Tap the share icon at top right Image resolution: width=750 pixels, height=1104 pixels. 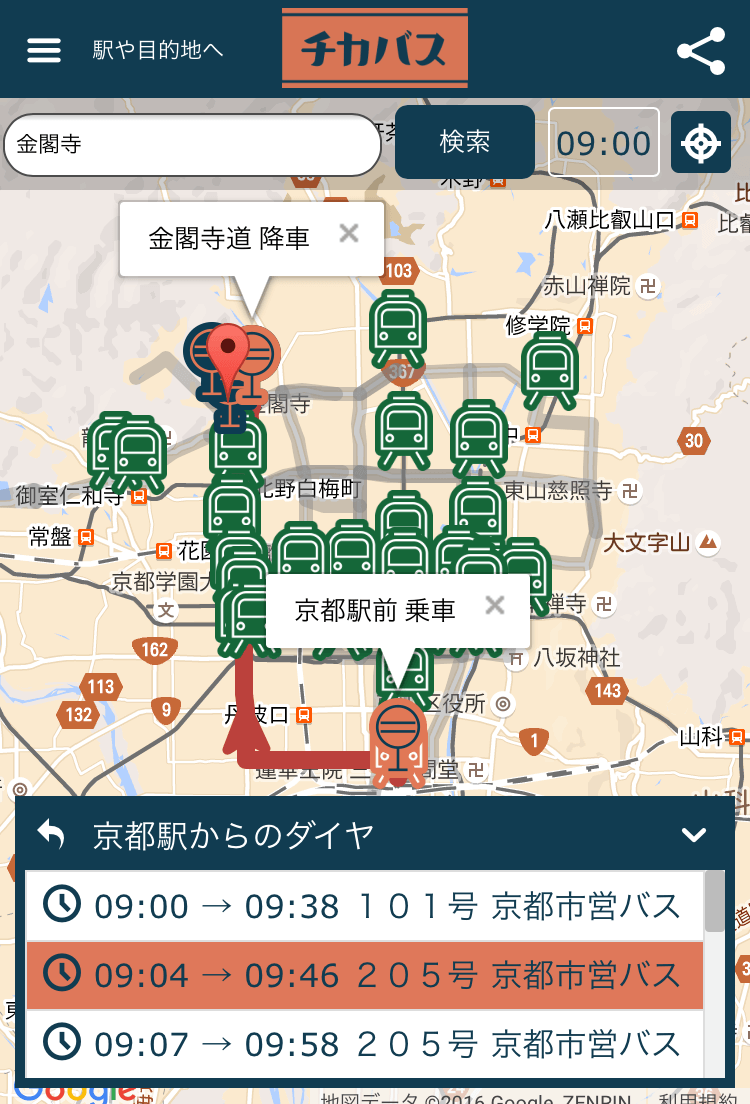click(700, 49)
